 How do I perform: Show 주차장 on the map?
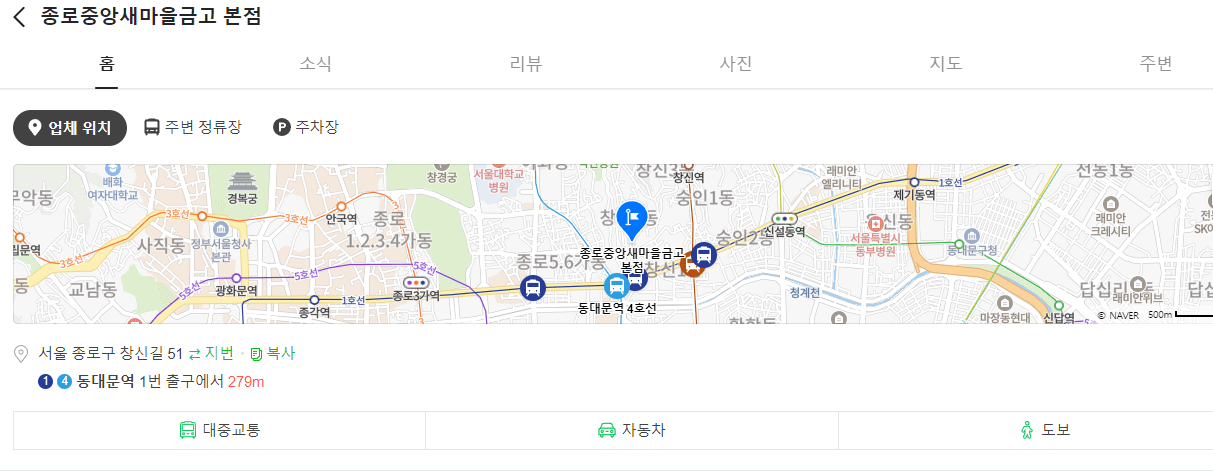pyautogui.click(x=306, y=127)
